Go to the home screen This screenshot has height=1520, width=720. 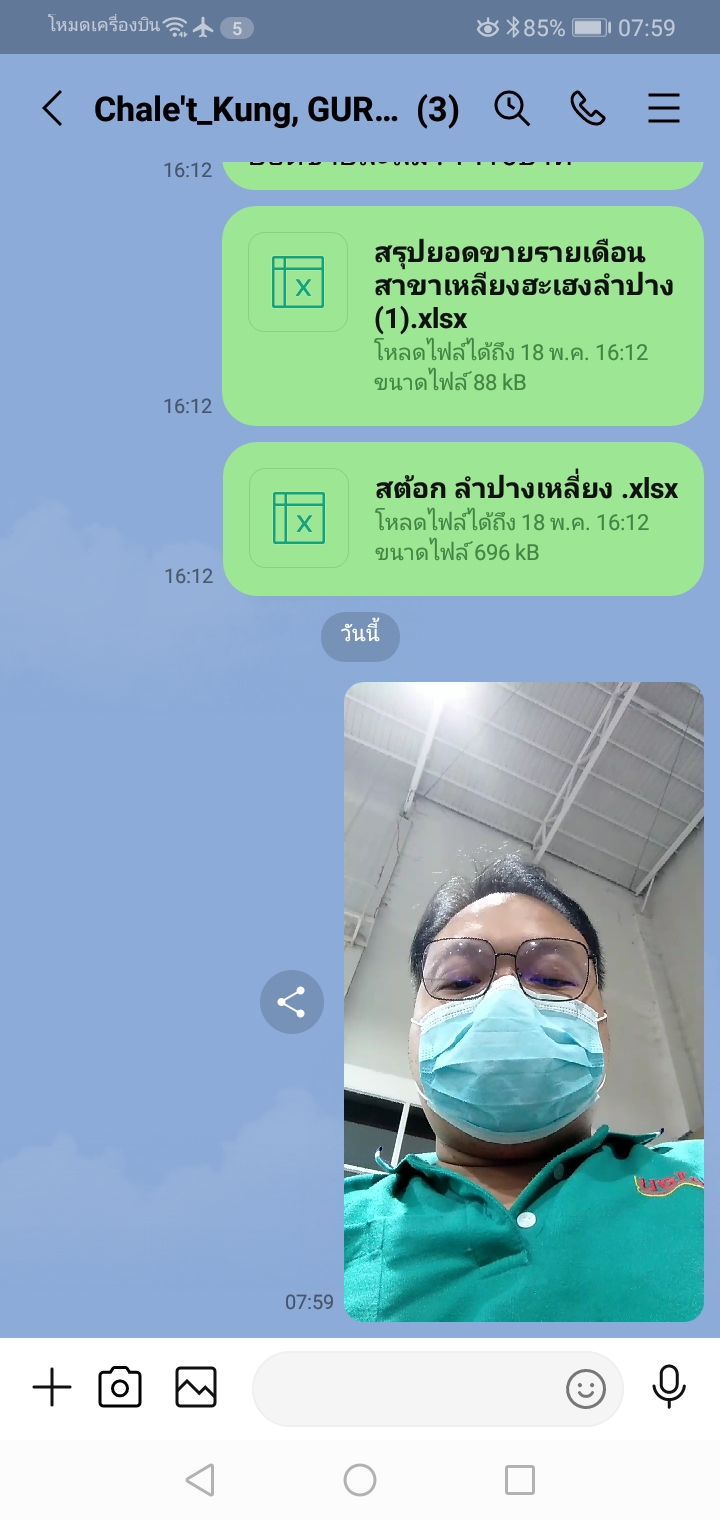click(x=360, y=1480)
